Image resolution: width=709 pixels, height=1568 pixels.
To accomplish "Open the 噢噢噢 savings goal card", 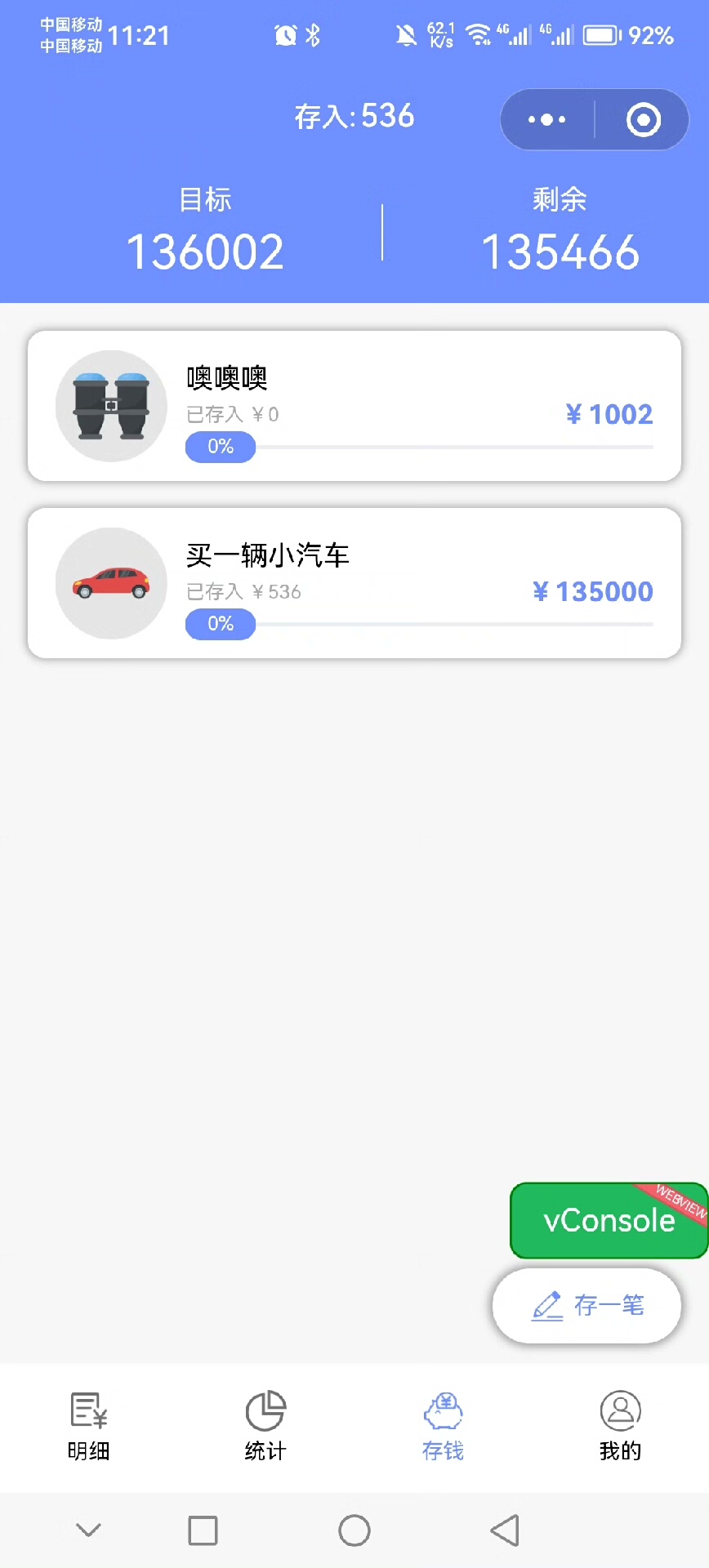I will coord(354,406).
